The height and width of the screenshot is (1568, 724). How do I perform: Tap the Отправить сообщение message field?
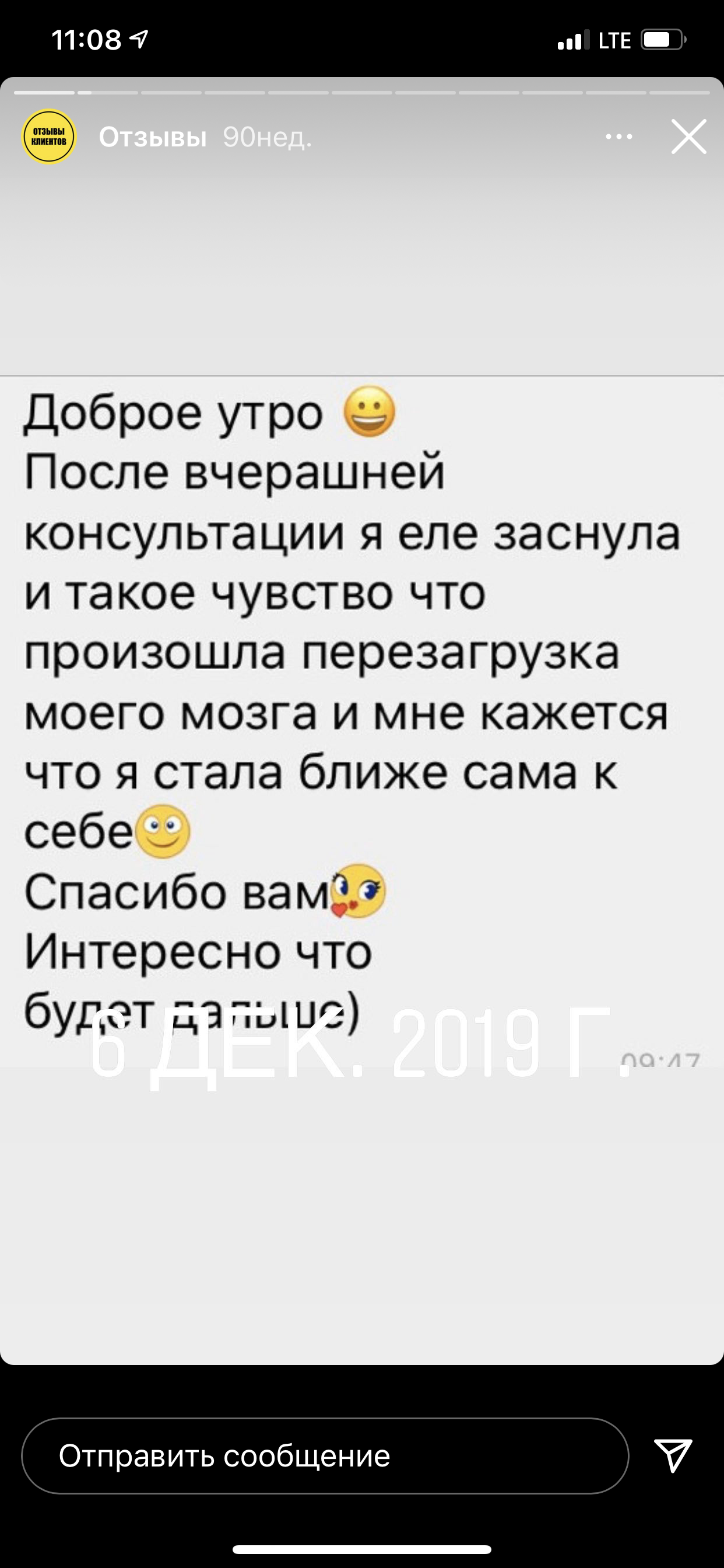(325, 1456)
